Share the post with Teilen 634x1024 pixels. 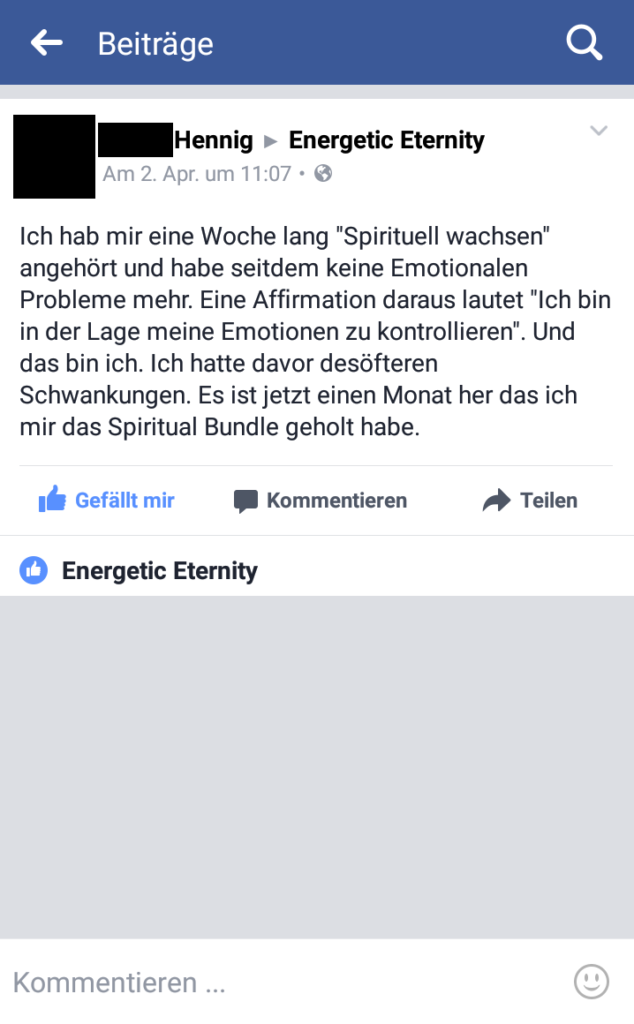530,501
